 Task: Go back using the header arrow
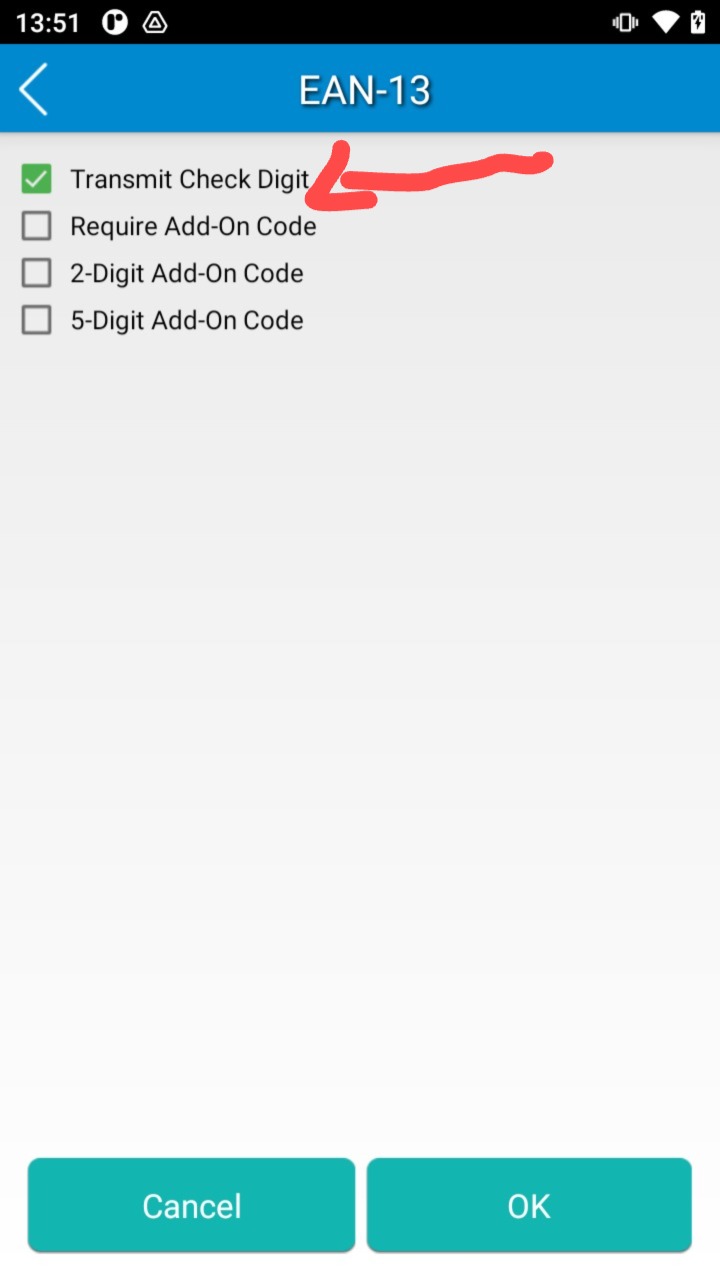[34, 90]
